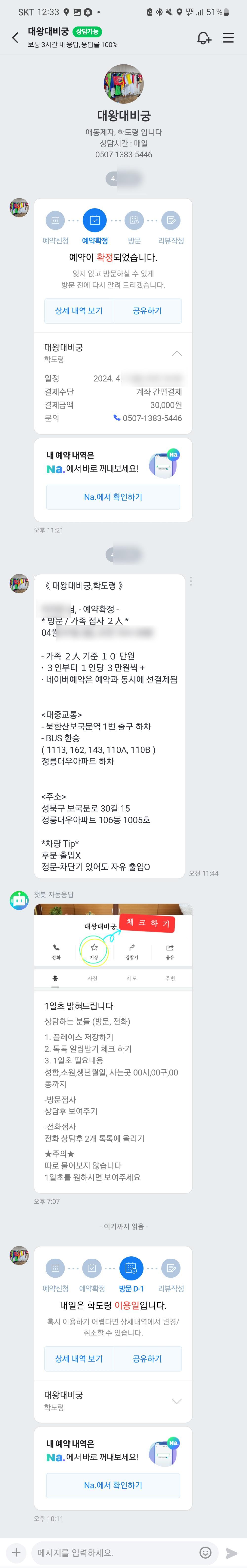Tap 공유하기 in the 예약 확정 card
Image resolution: width=247 pixels, height=1568 pixels.
point(147,310)
